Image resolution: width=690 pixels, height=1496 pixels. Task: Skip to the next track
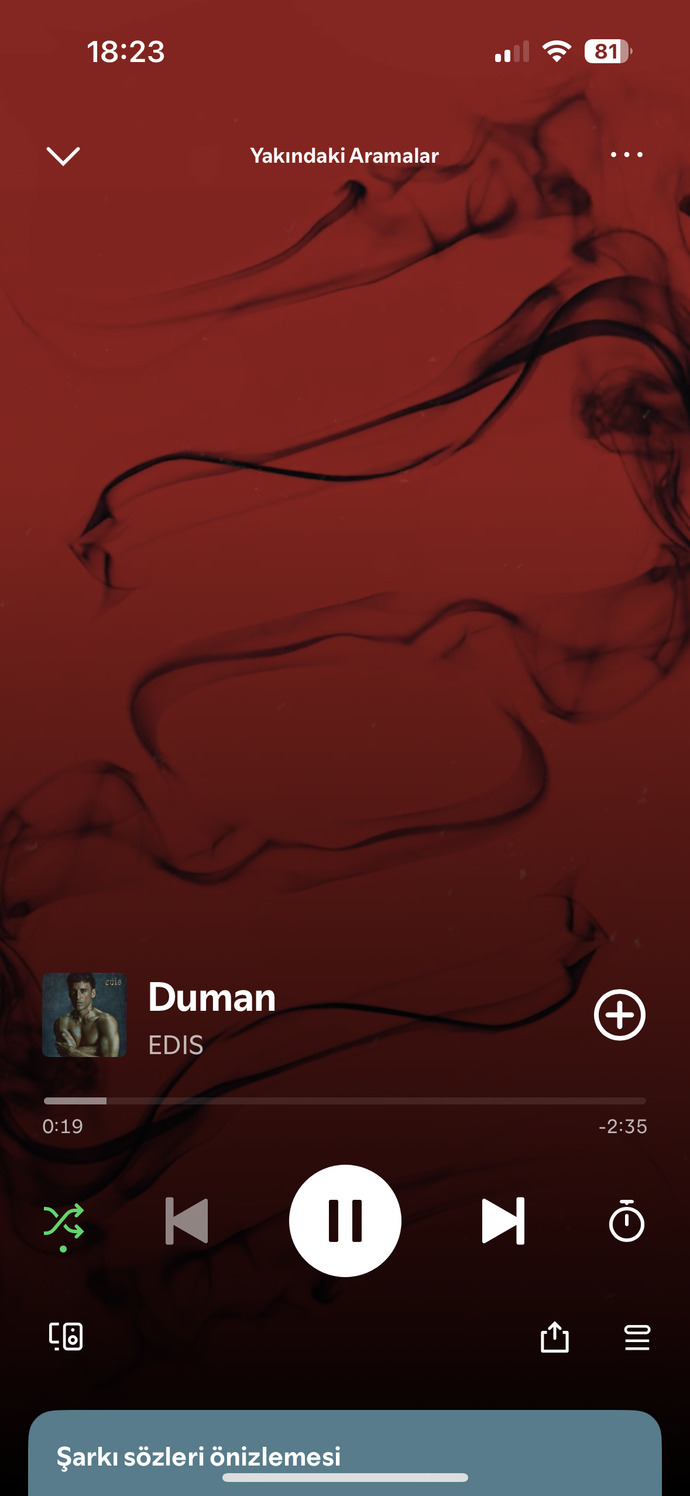coord(503,1221)
